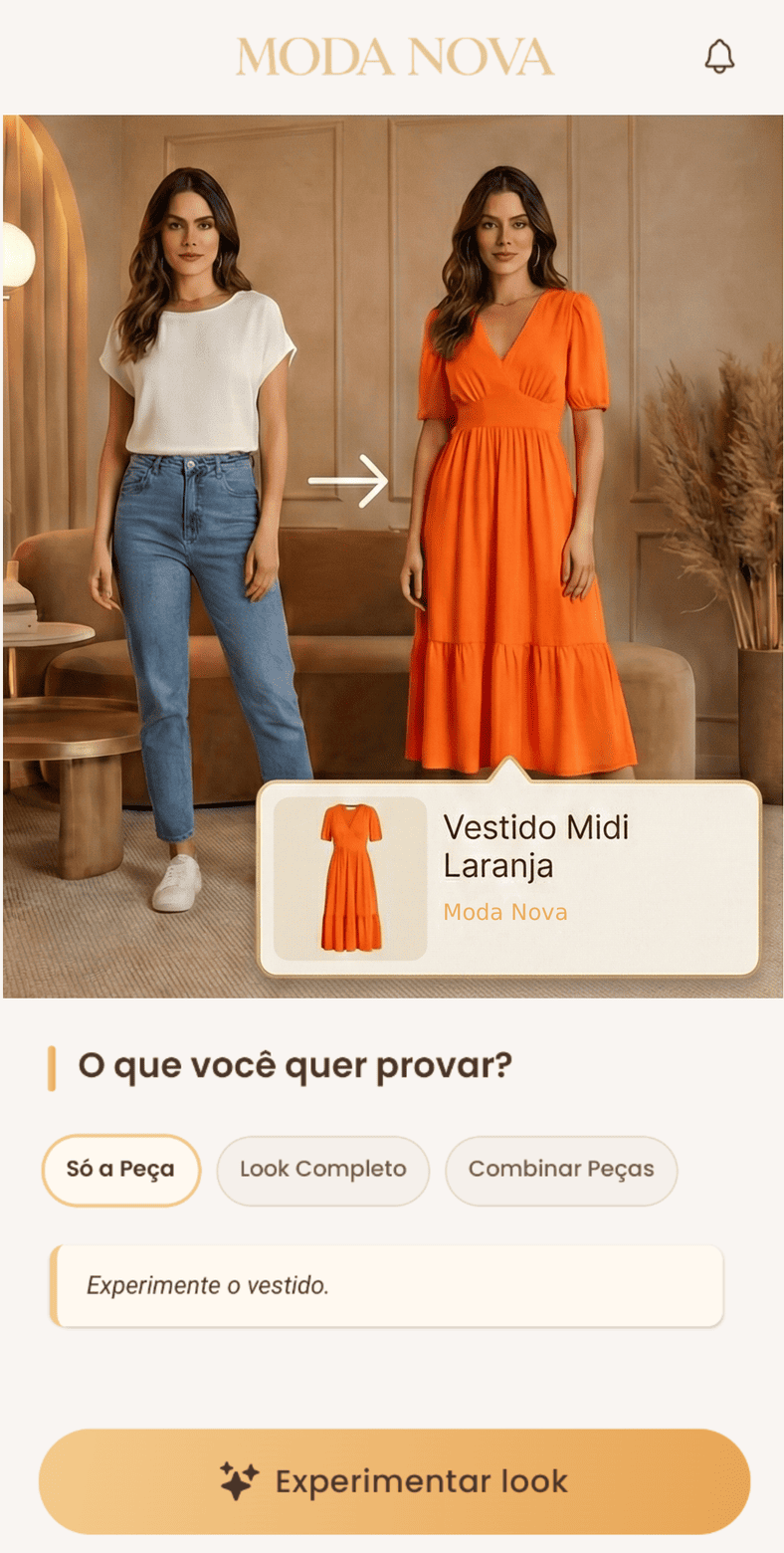This screenshot has width=784, height=1553.
Task: Select the Só a Peça chip
Action: [x=120, y=1170]
